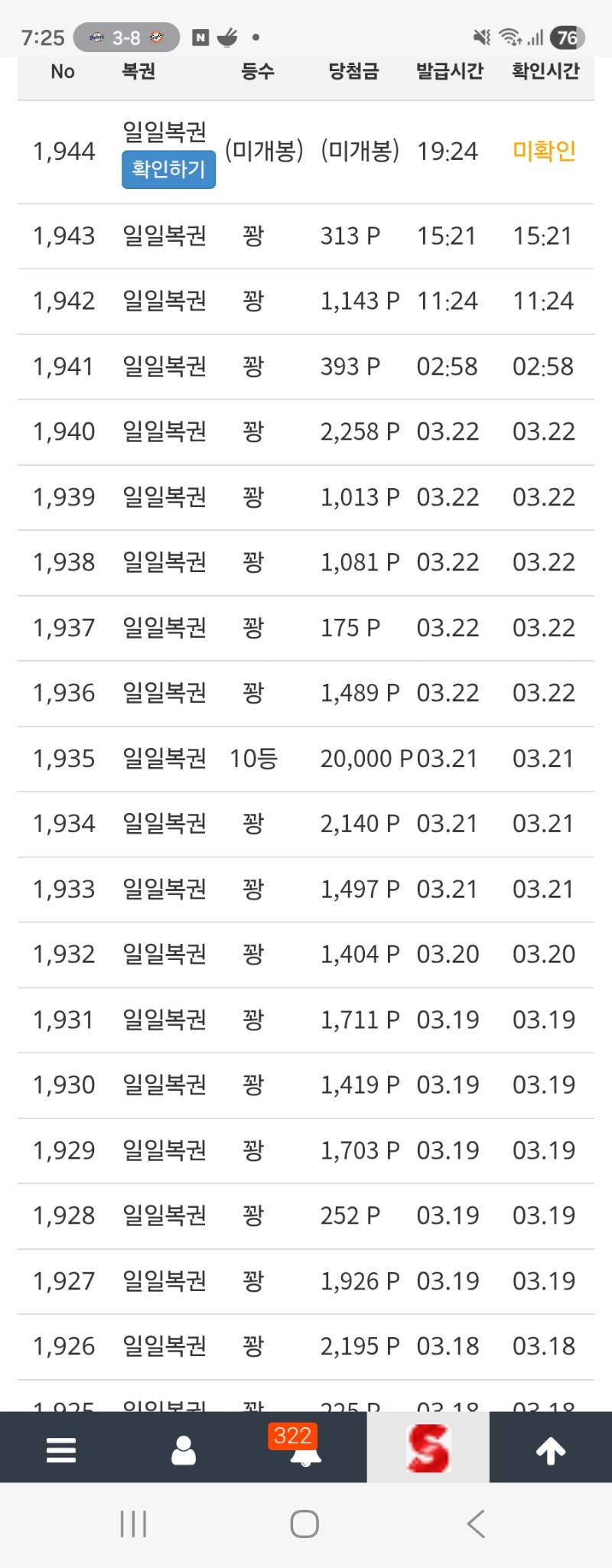The height and width of the screenshot is (1568, 612).
Task: Tap the red S logo button
Action: 428,1448
